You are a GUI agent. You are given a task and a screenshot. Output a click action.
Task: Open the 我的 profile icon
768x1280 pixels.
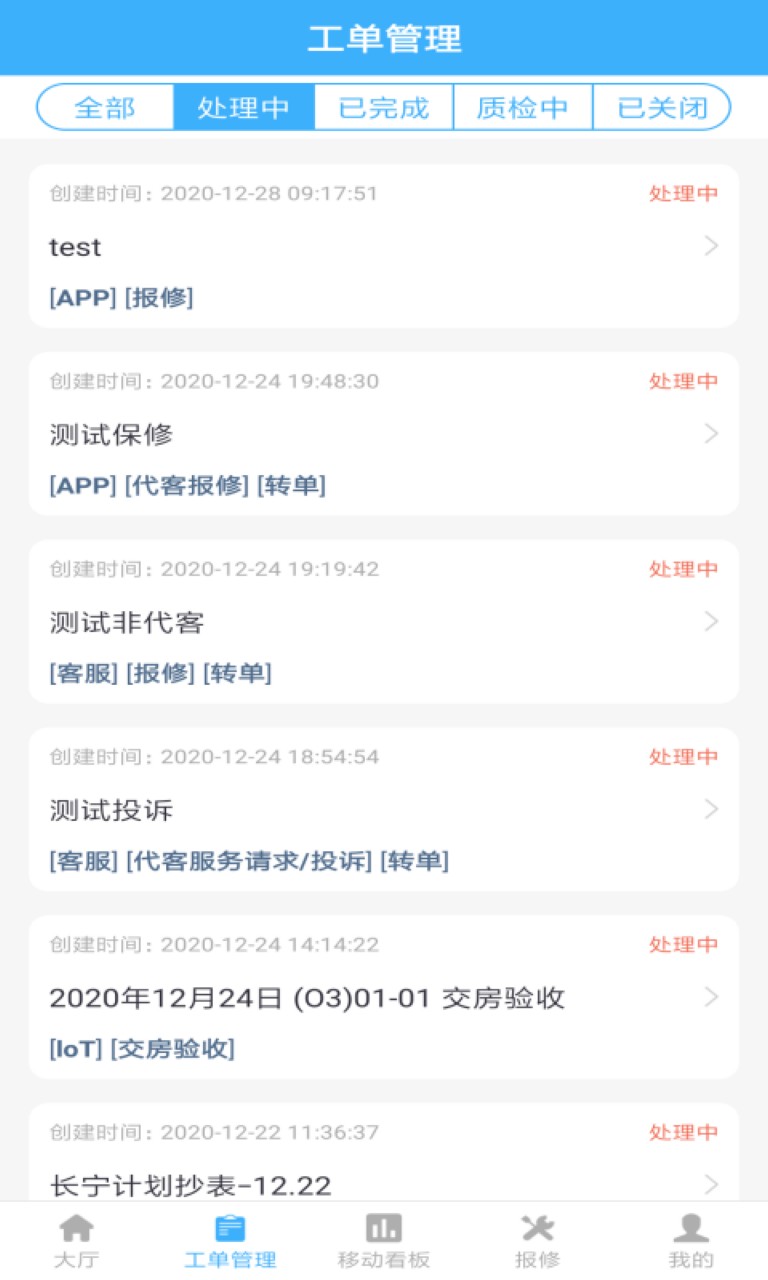tap(691, 1232)
